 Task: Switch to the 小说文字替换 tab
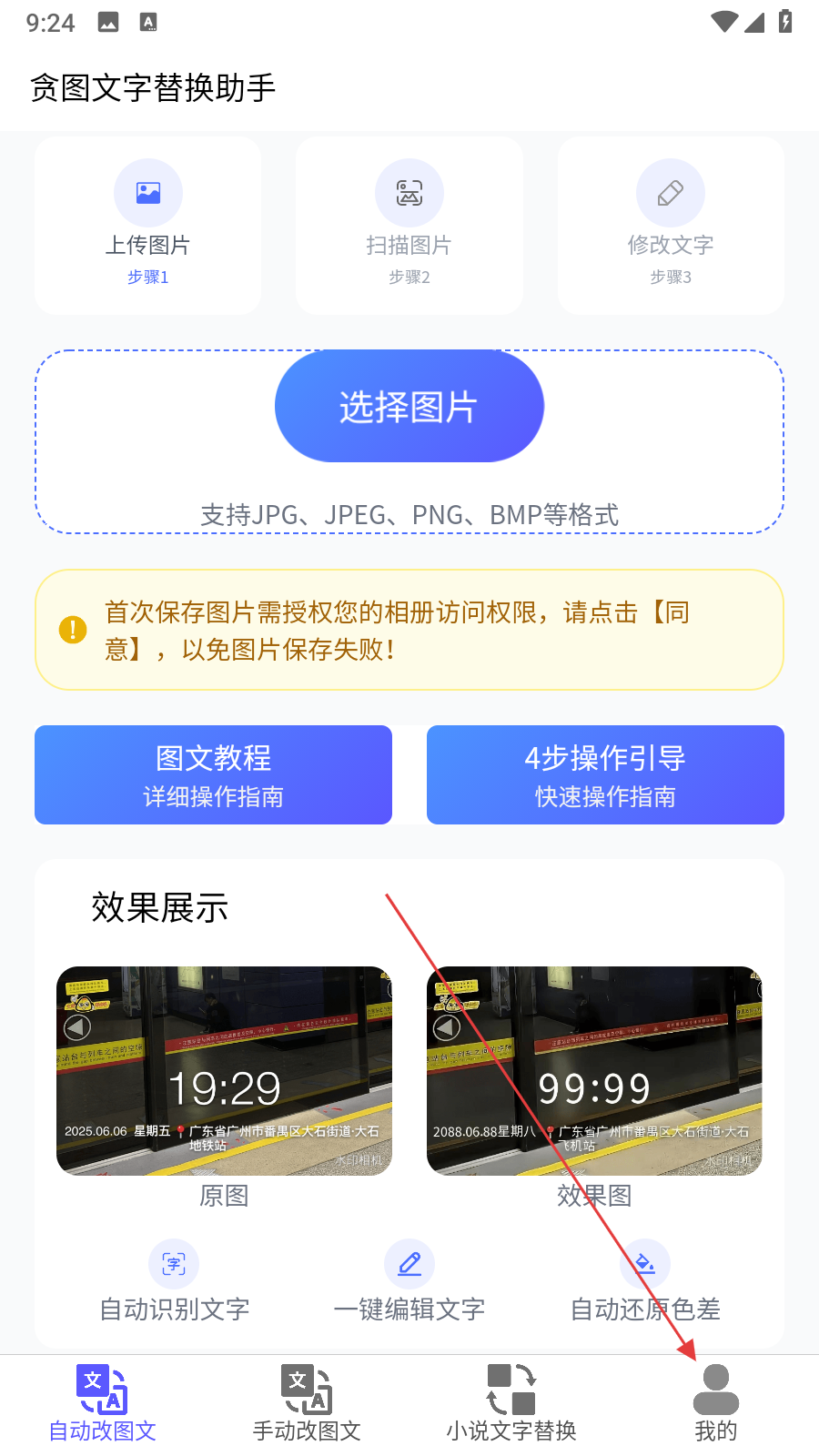[511, 1404]
